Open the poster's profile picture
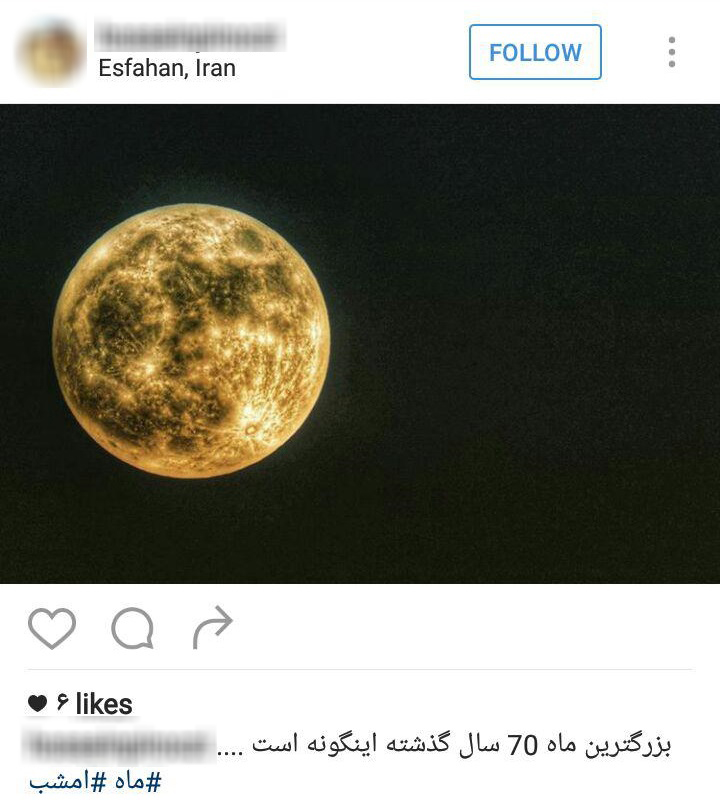The height and width of the screenshot is (809, 720). click(x=51, y=52)
